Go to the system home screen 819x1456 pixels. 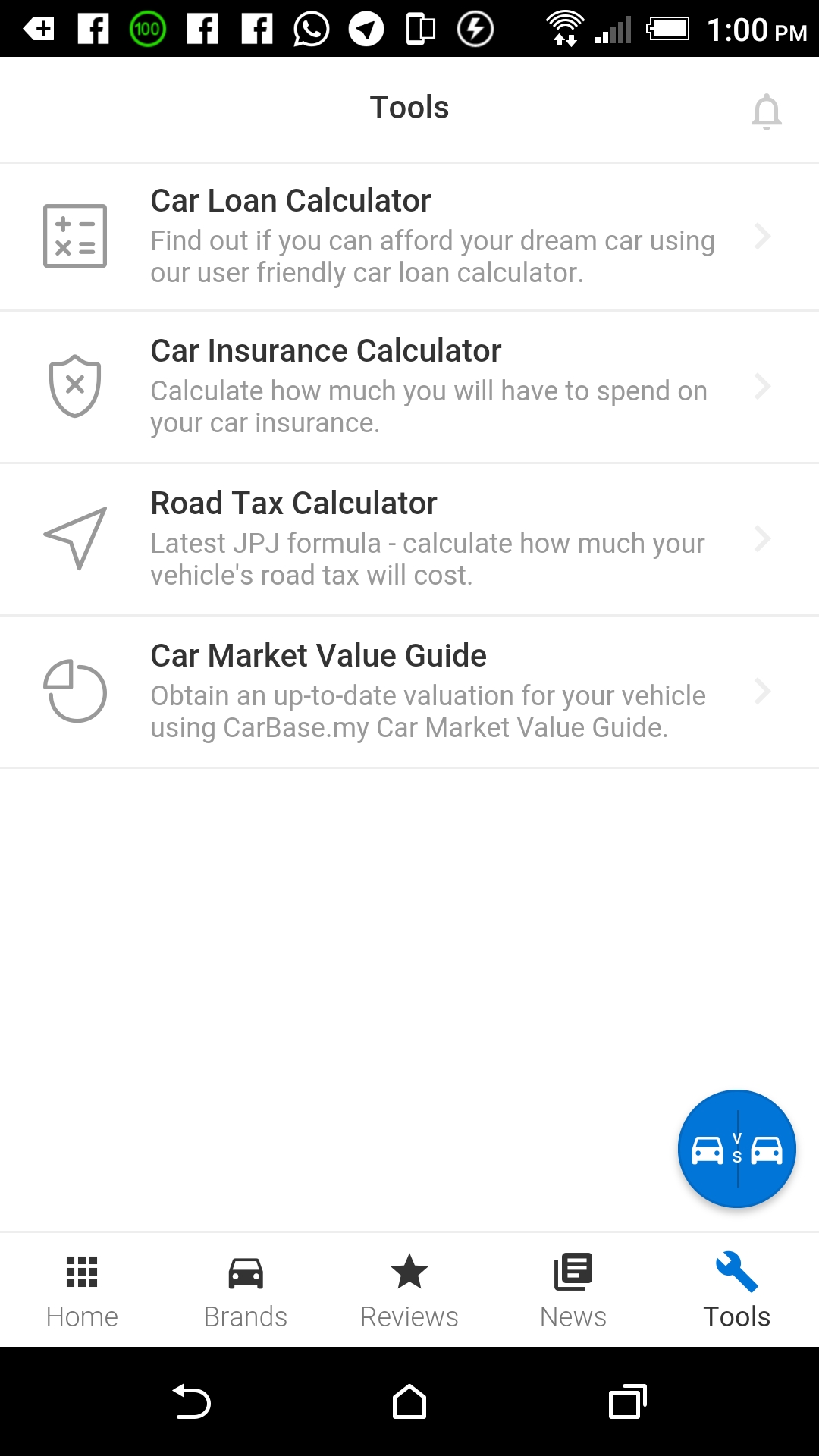(409, 1401)
